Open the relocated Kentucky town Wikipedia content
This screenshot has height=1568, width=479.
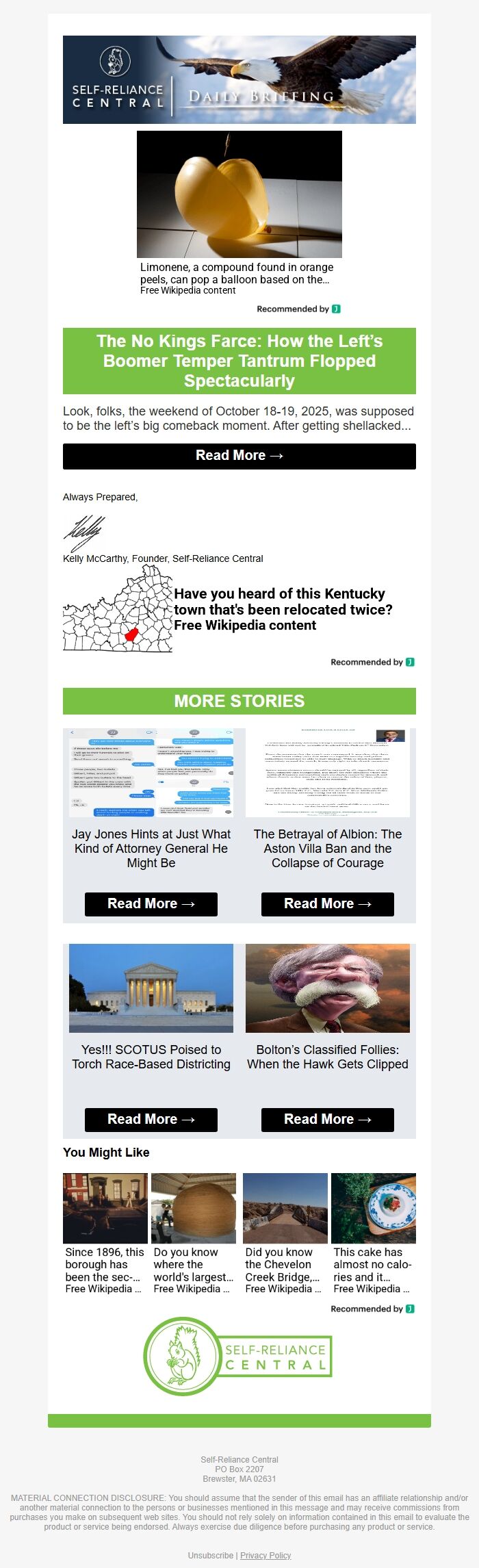coord(282,609)
